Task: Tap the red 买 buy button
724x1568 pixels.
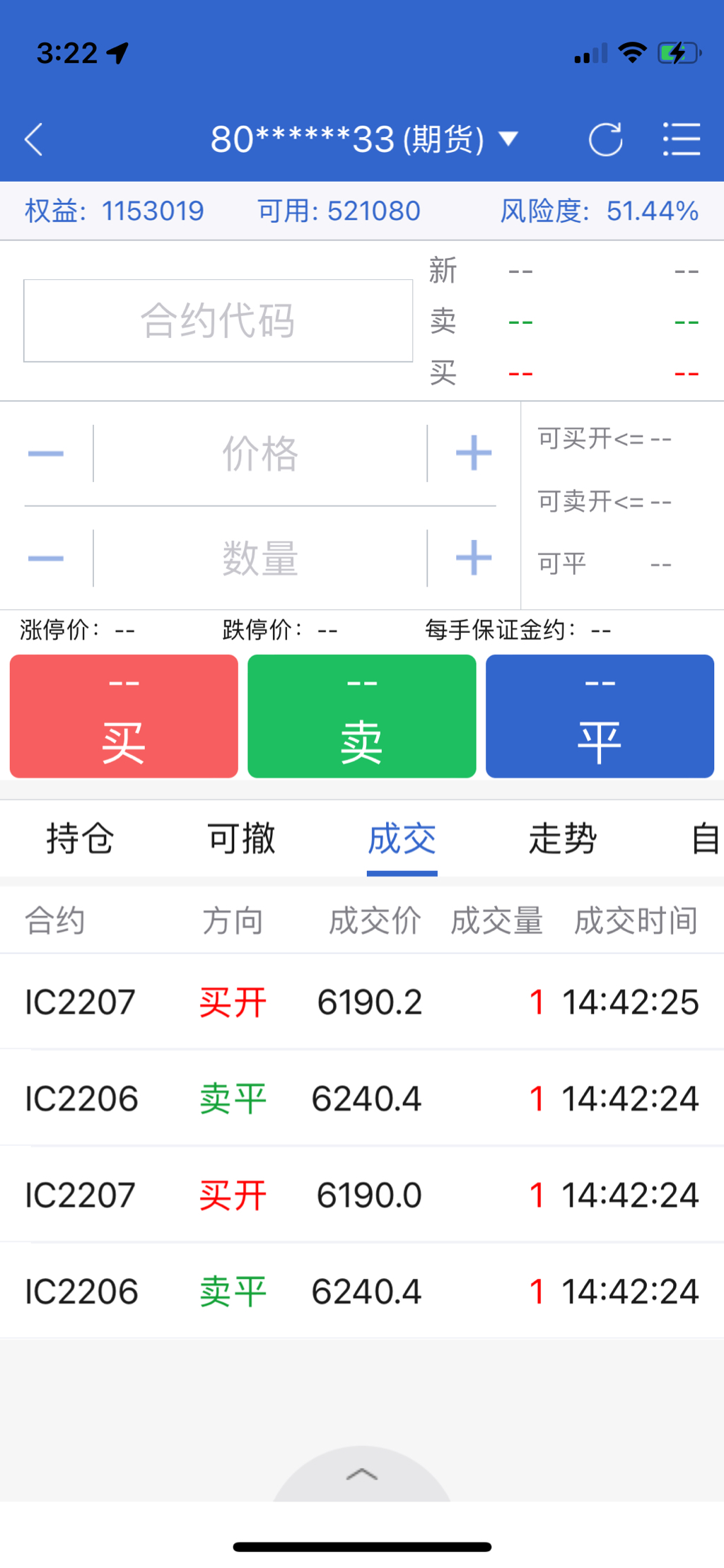Action: click(124, 716)
